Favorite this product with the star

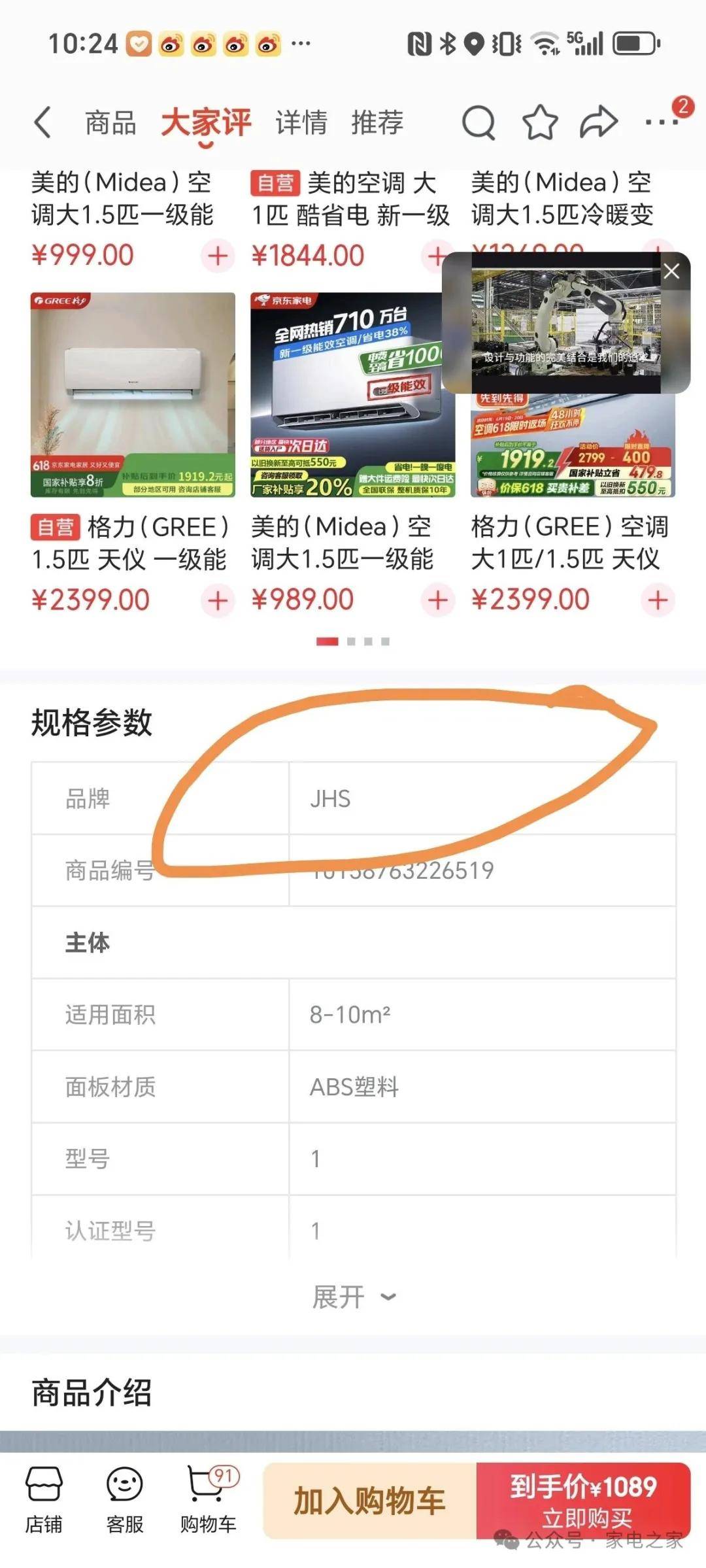[540, 122]
